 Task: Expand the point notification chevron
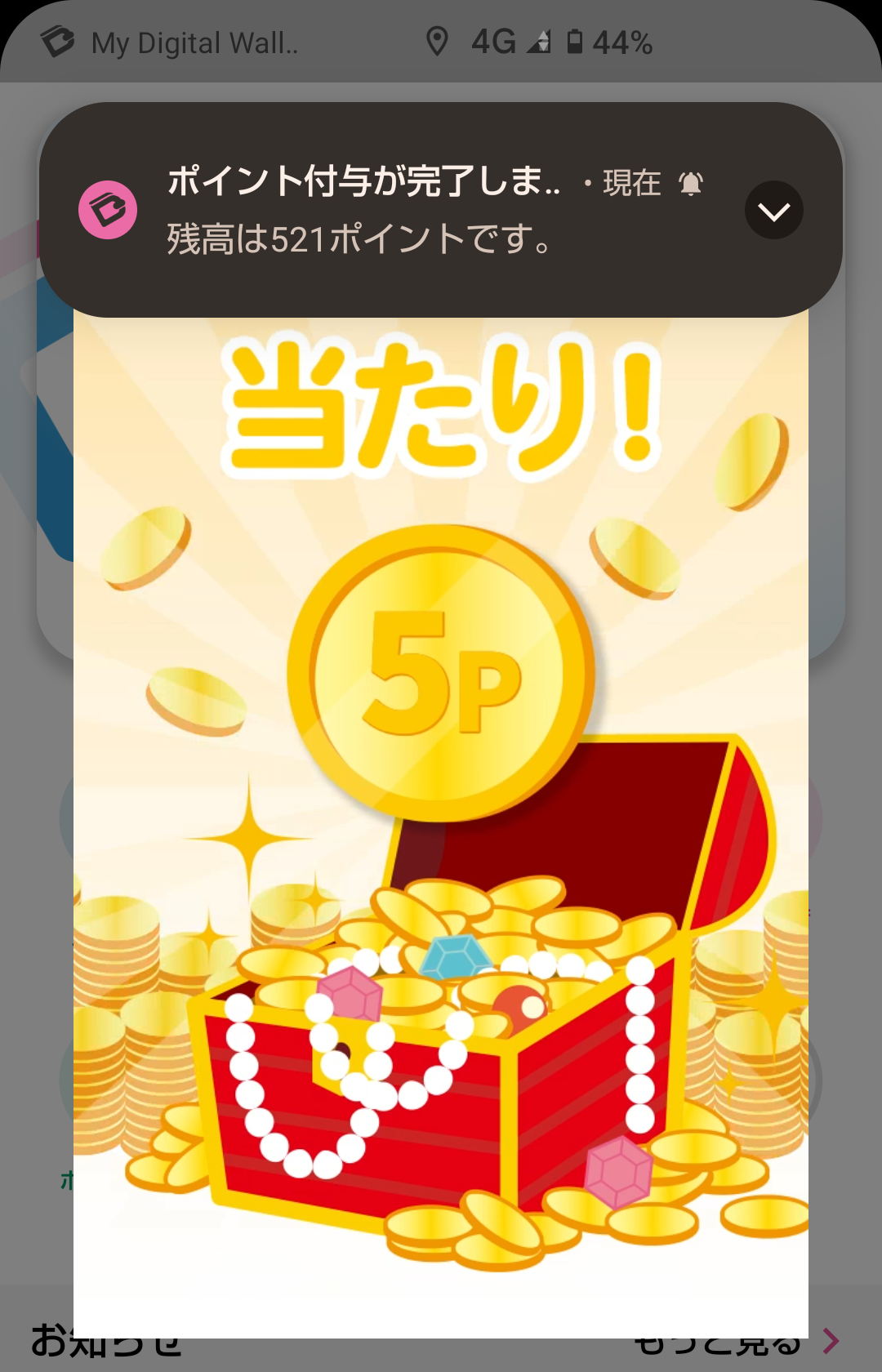[773, 211]
